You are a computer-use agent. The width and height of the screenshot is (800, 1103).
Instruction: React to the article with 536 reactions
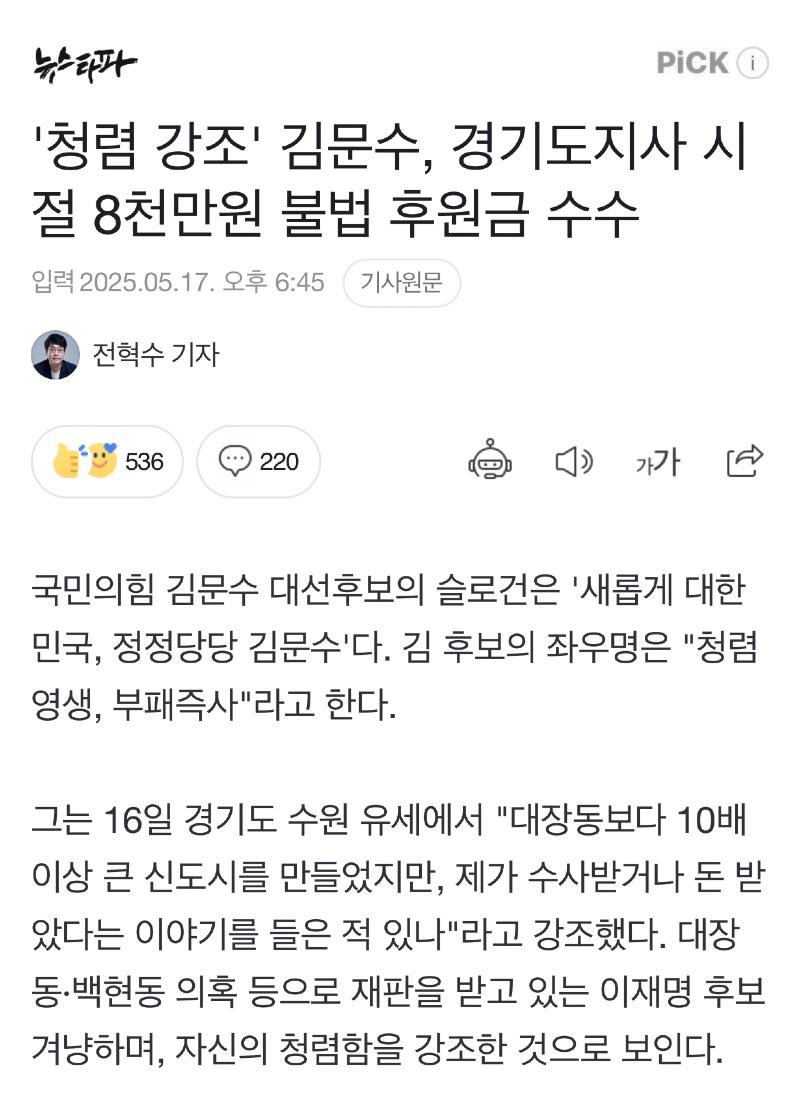(x=108, y=461)
